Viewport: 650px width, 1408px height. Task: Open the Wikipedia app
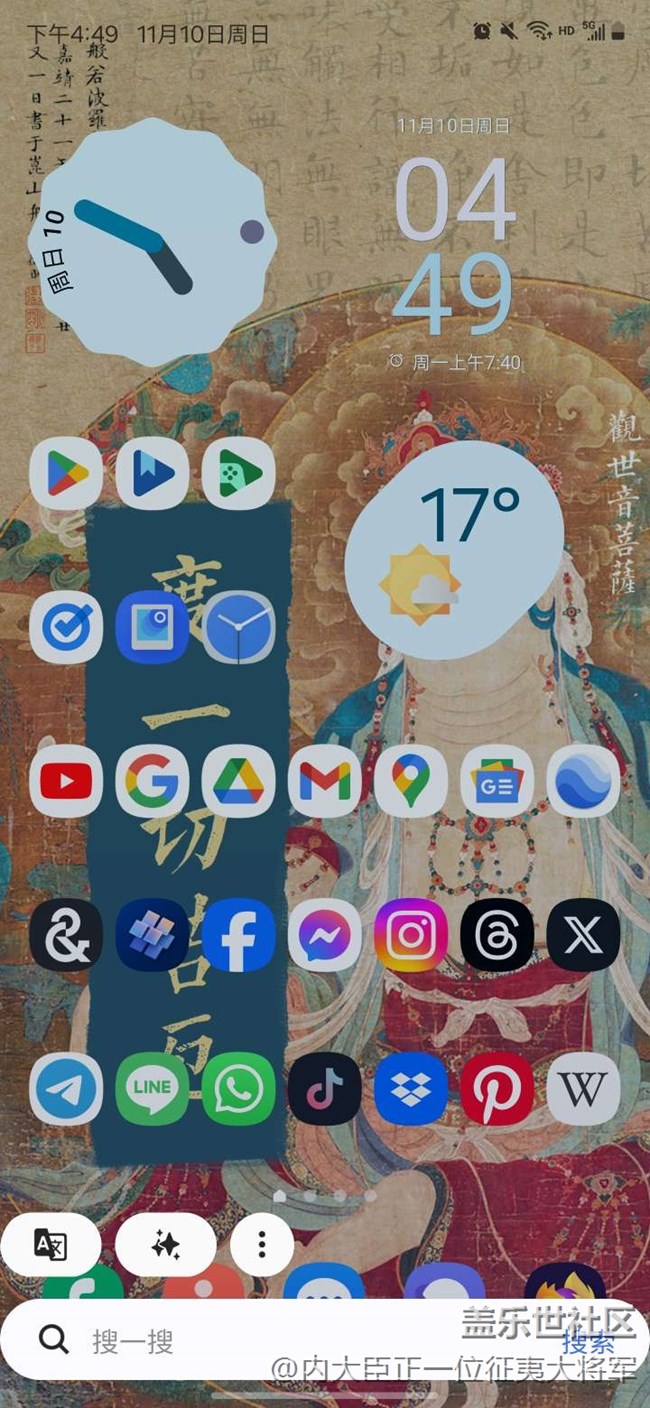tap(583, 1089)
